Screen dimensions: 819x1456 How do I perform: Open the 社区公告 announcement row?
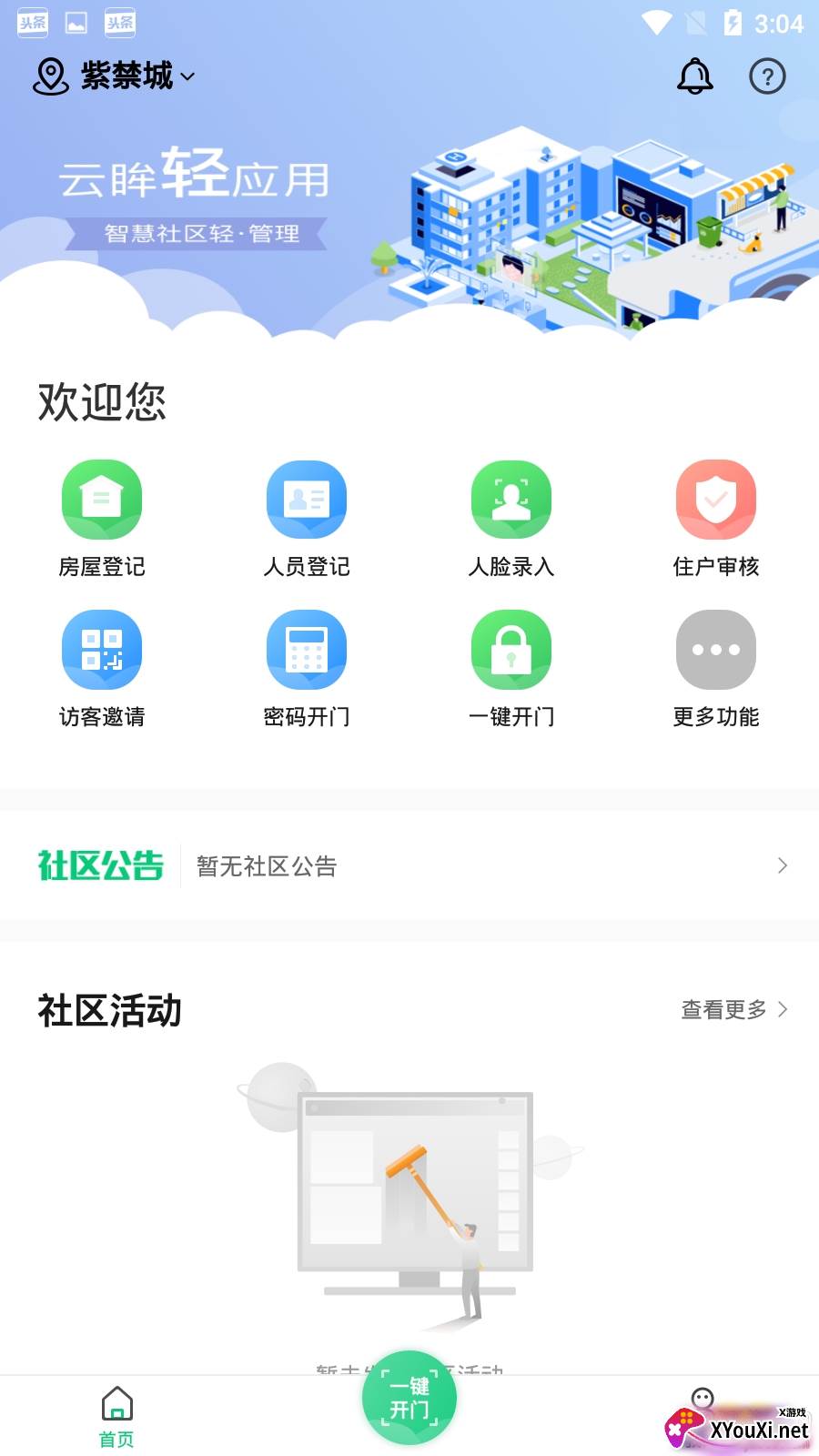pyautogui.click(x=409, y=865)
